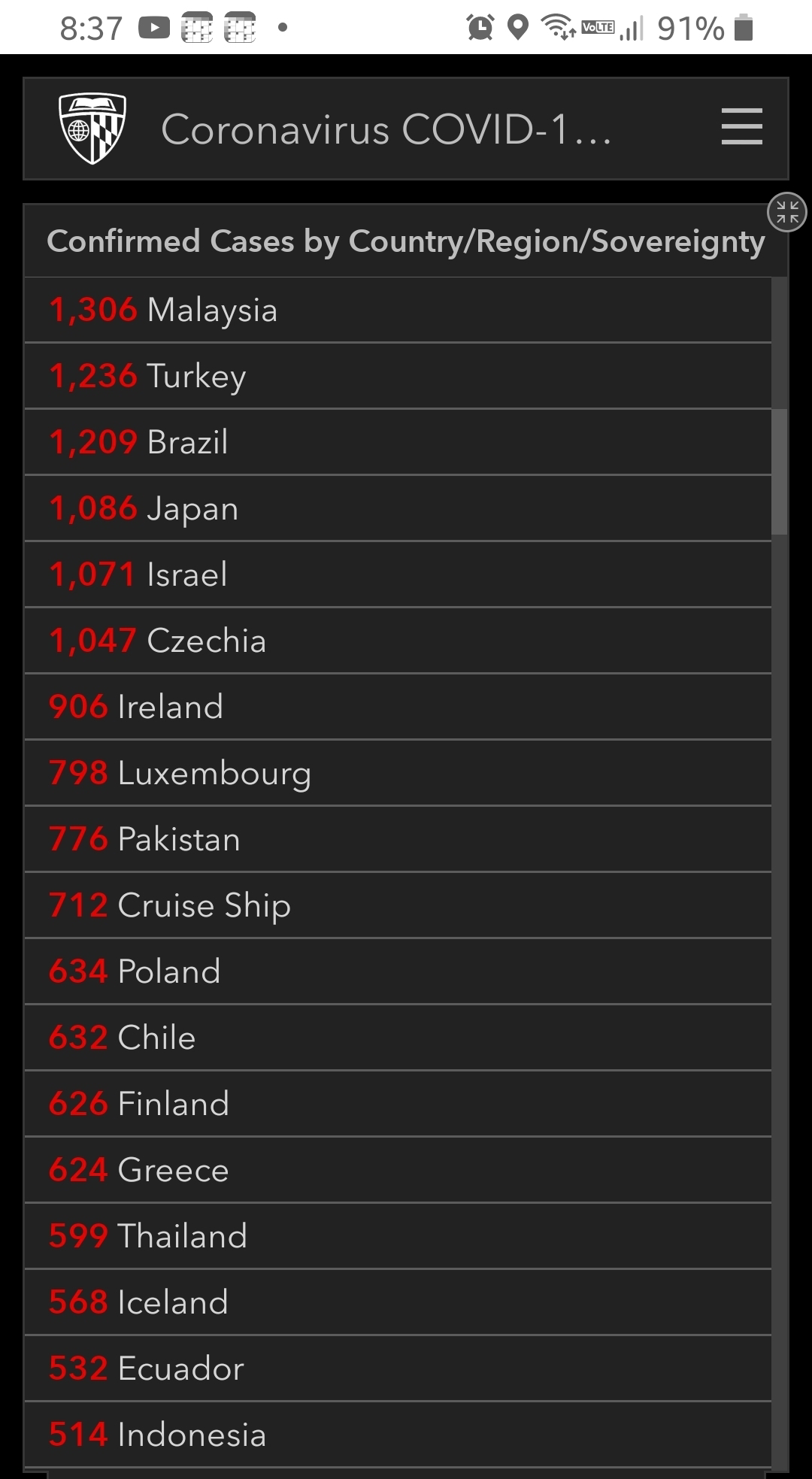Tap the Iceland entry
This screenshot has height=1479, width=812.
point(398,1303)
